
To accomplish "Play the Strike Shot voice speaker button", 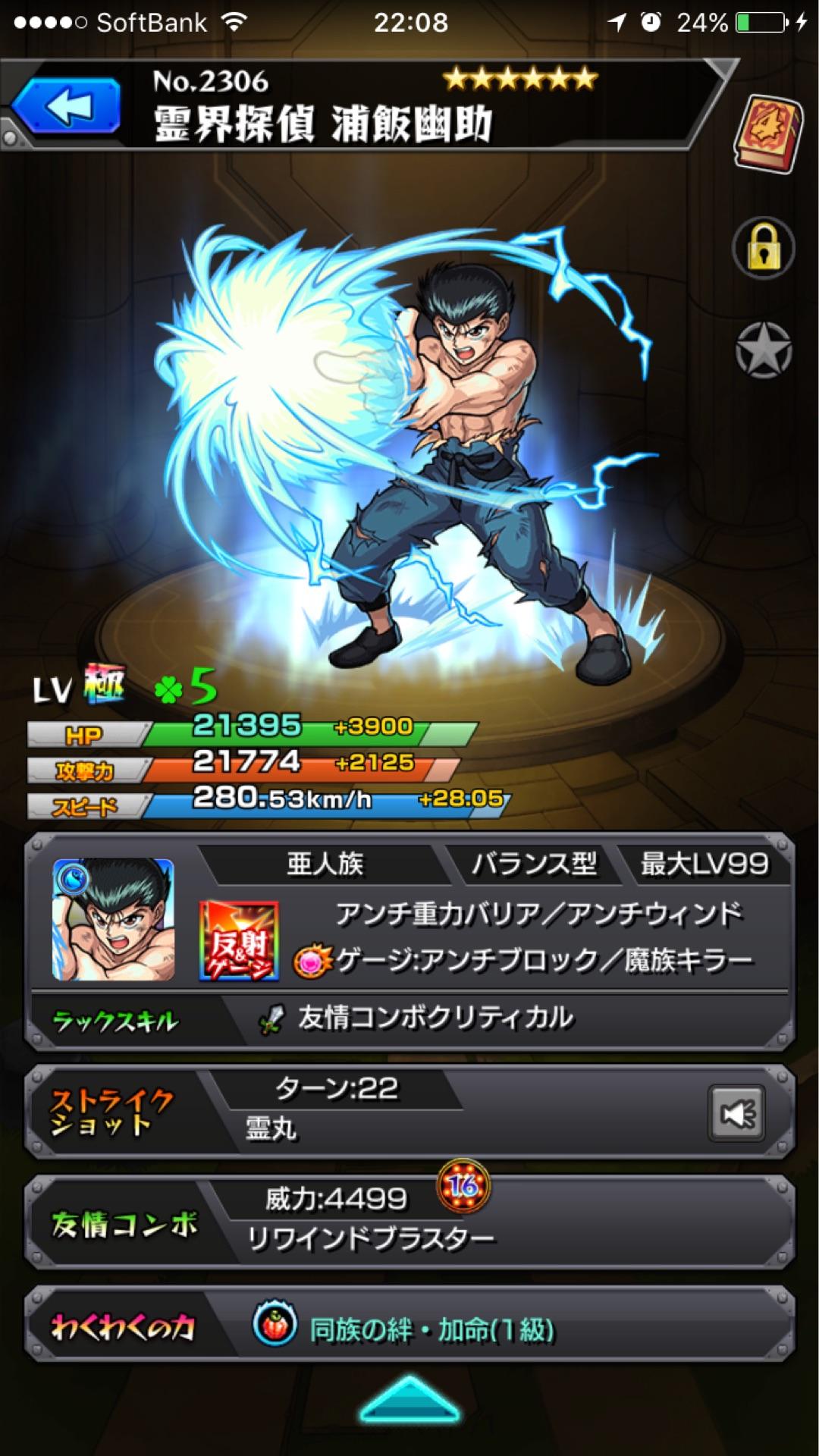I will click(736, 1113).
